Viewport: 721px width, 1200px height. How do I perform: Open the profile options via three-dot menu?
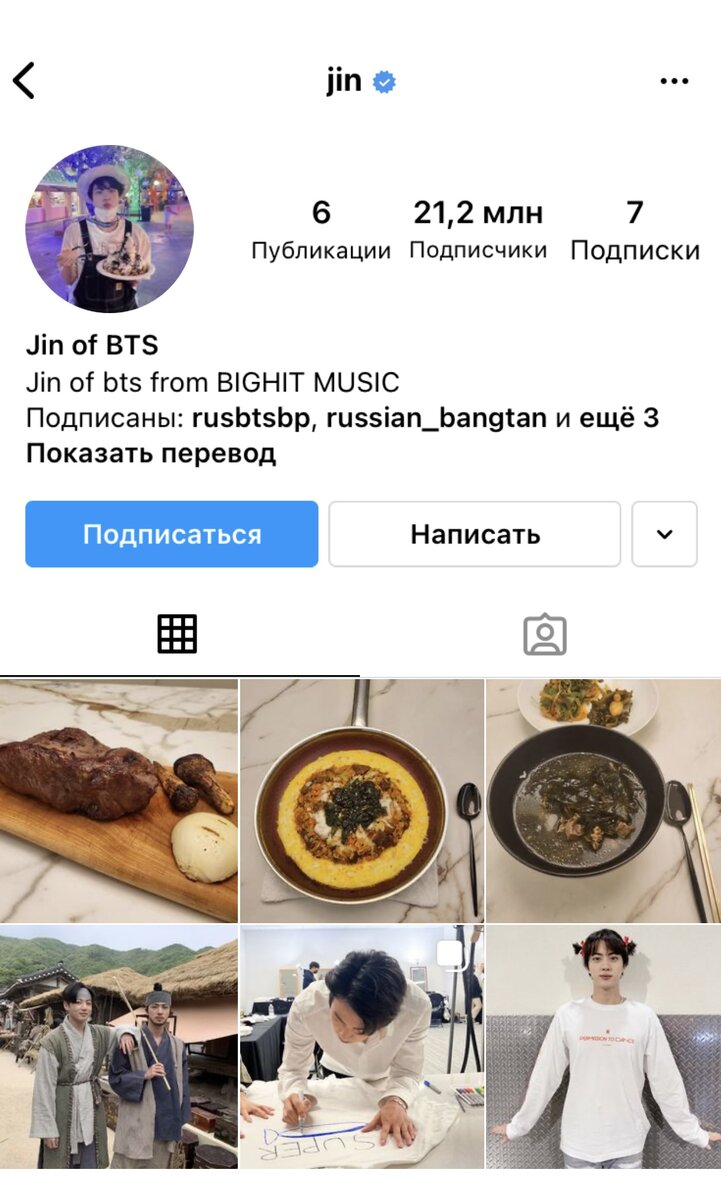click(x=675, y=80)
